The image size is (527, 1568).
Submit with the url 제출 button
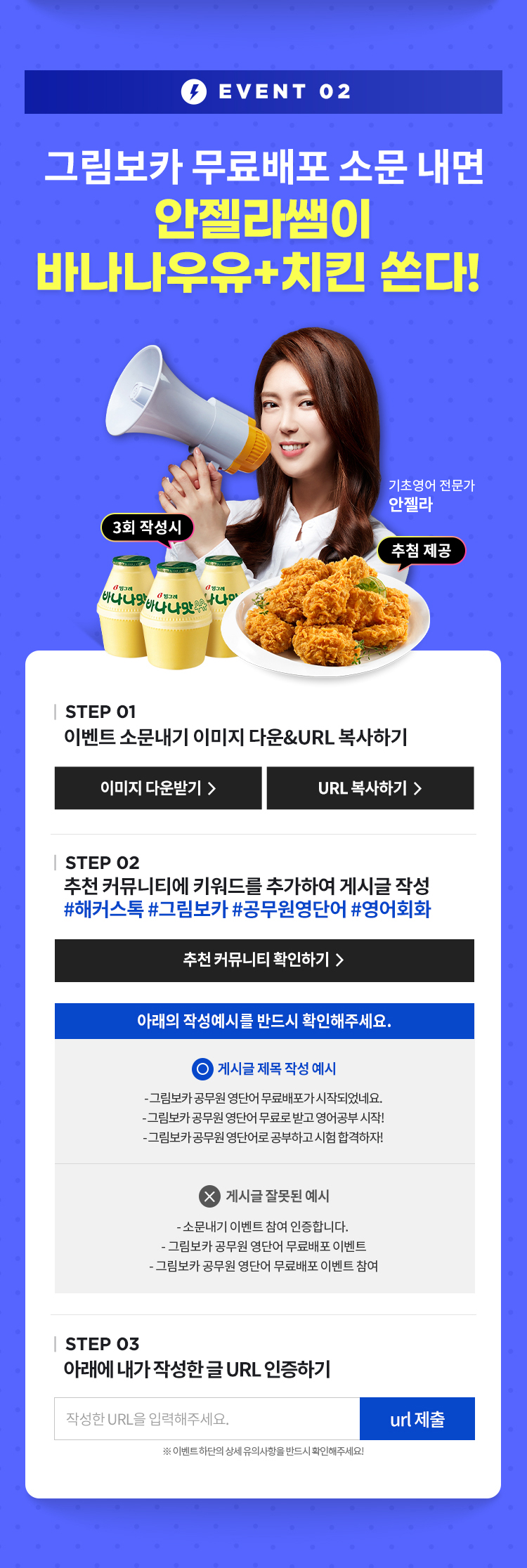(417, 1418)
